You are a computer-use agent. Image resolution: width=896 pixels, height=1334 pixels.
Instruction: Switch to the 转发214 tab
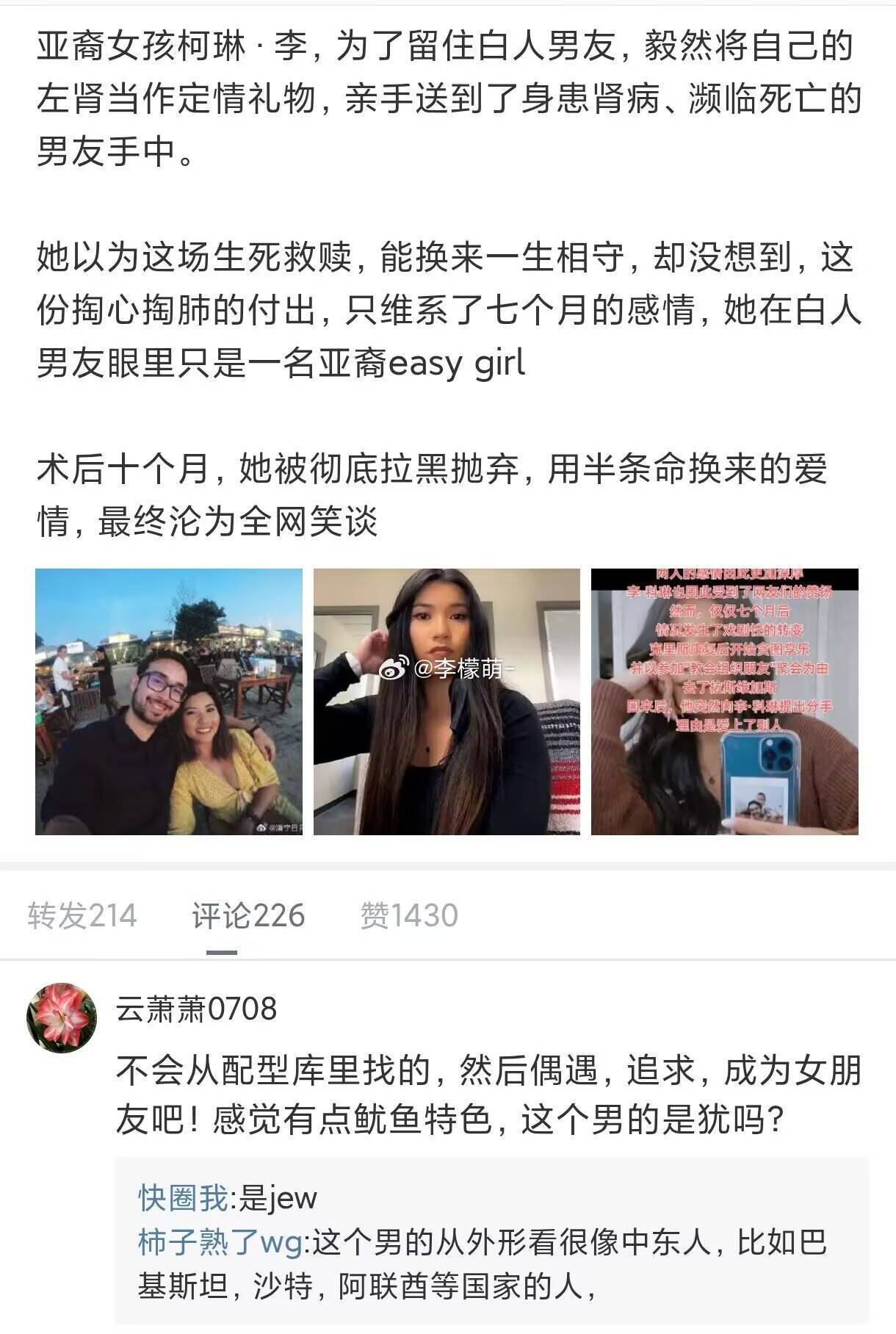point(82,916)
